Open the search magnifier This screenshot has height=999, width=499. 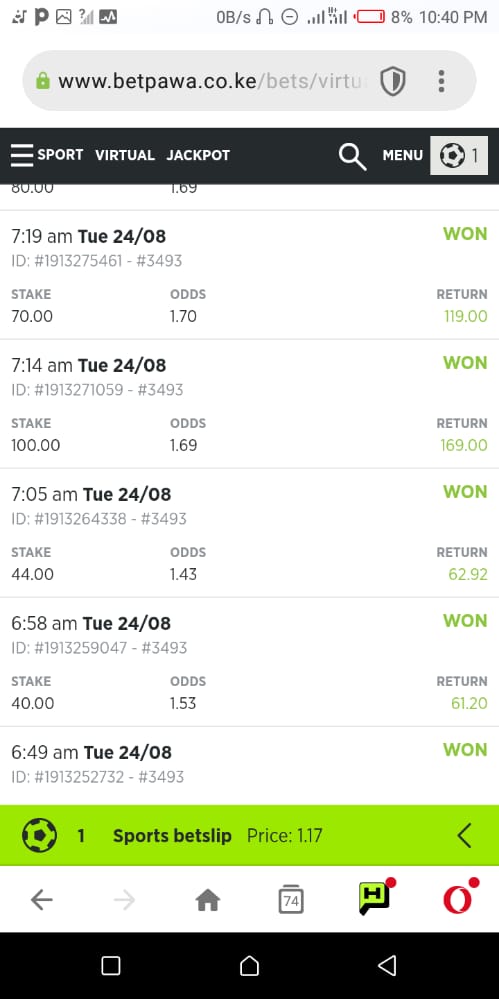point(352,156)
